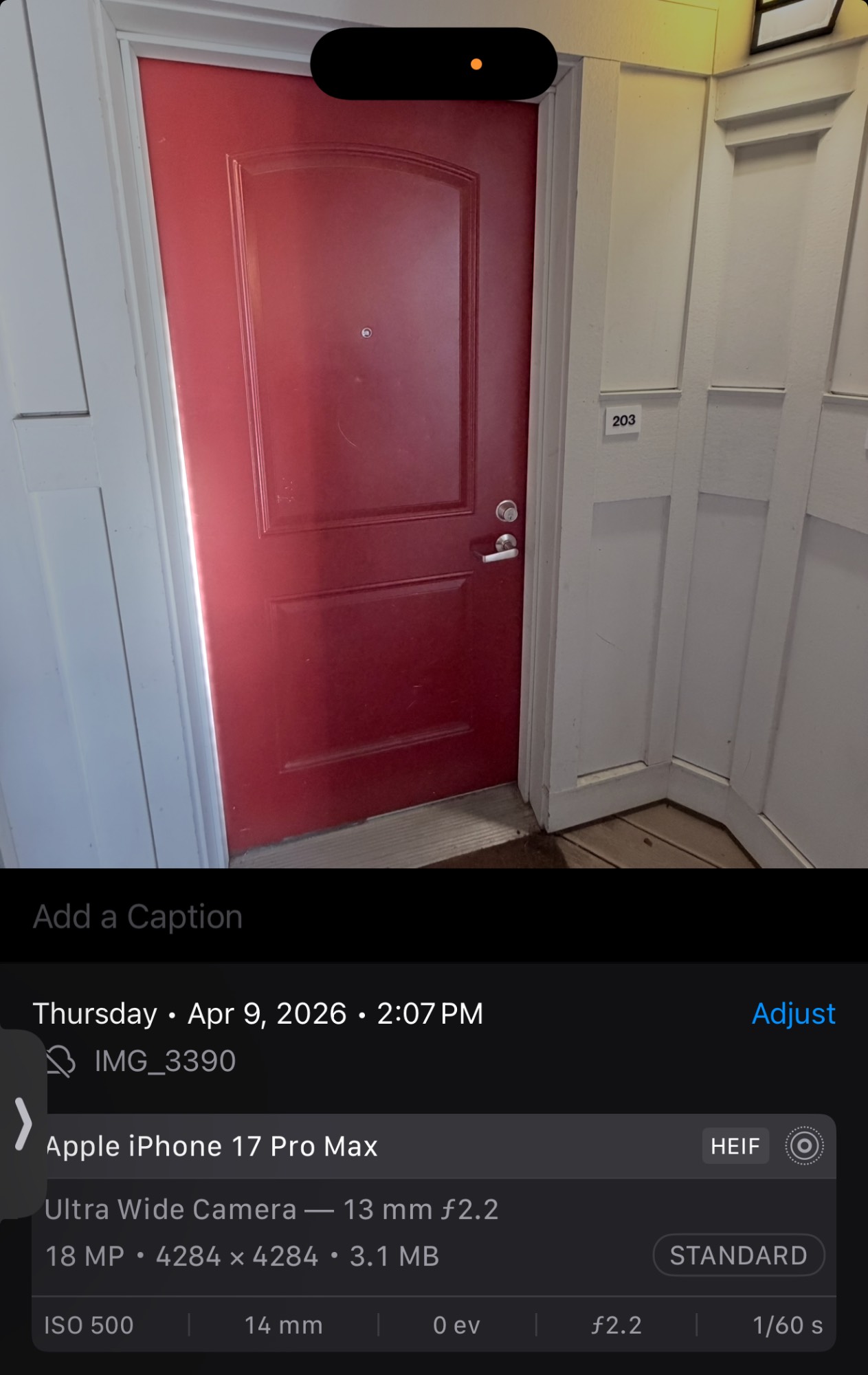The width and height of the screenshot is (868, 1375).
Task: Expand the side panel chevron handle
Action: (x=23, y=1125)
